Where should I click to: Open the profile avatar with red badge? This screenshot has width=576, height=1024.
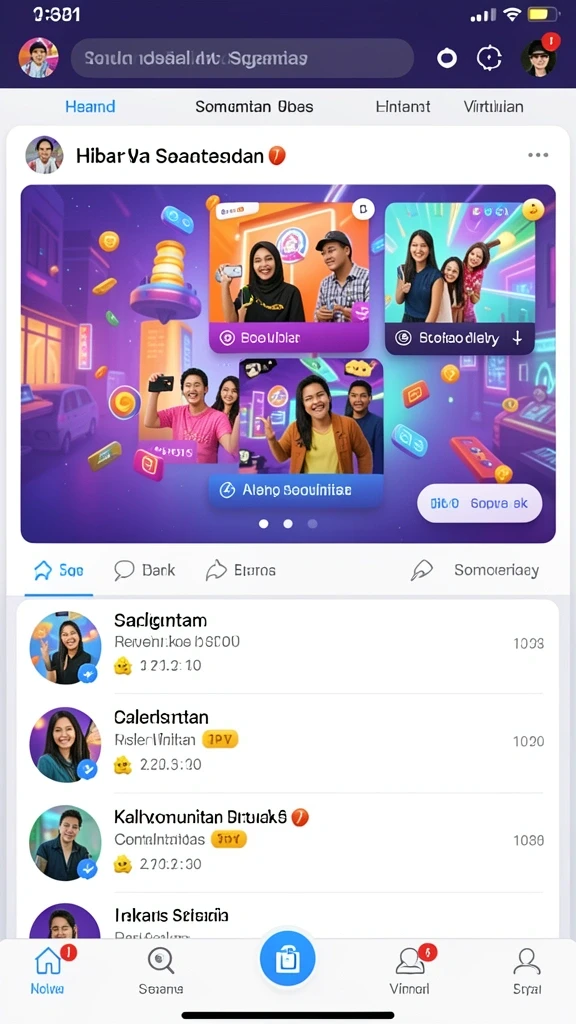(539, 57)
